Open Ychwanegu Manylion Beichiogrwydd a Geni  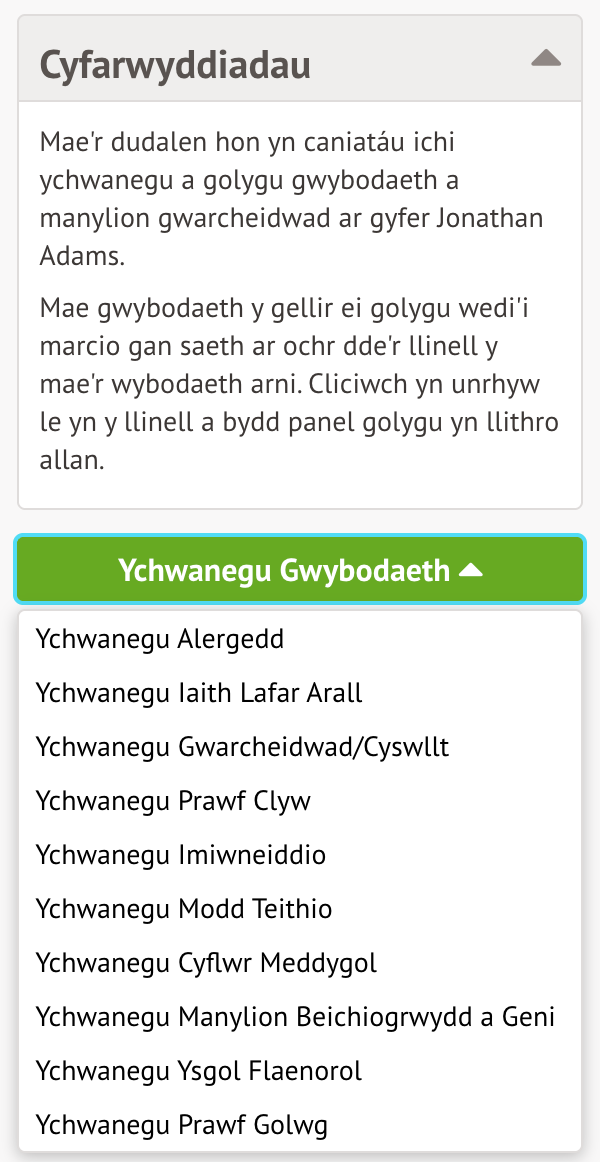pyautogui.click(x=295, y=1017)
